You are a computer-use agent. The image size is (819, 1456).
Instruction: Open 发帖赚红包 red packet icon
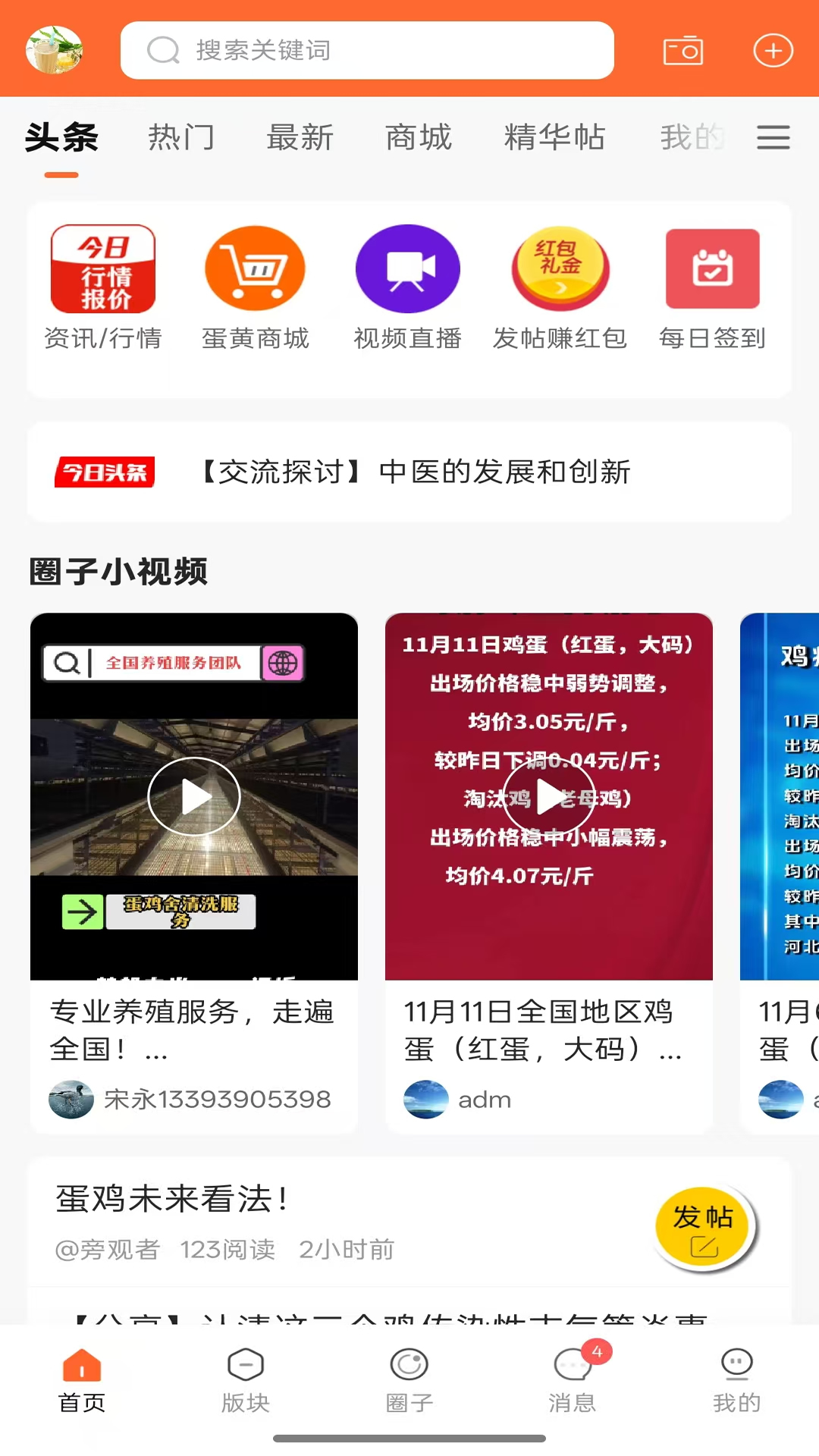click(x=560, y=268)
